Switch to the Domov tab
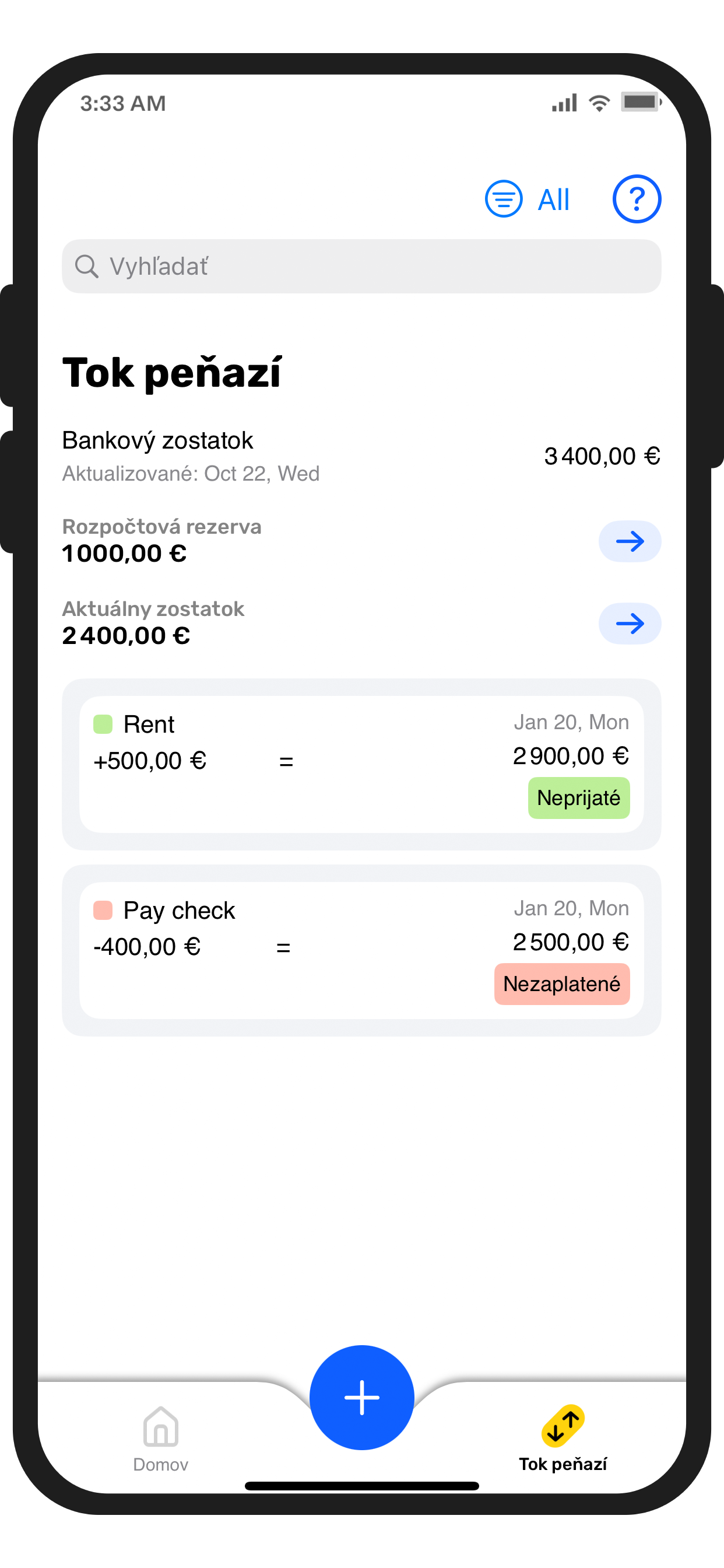 pos(161,1438)
